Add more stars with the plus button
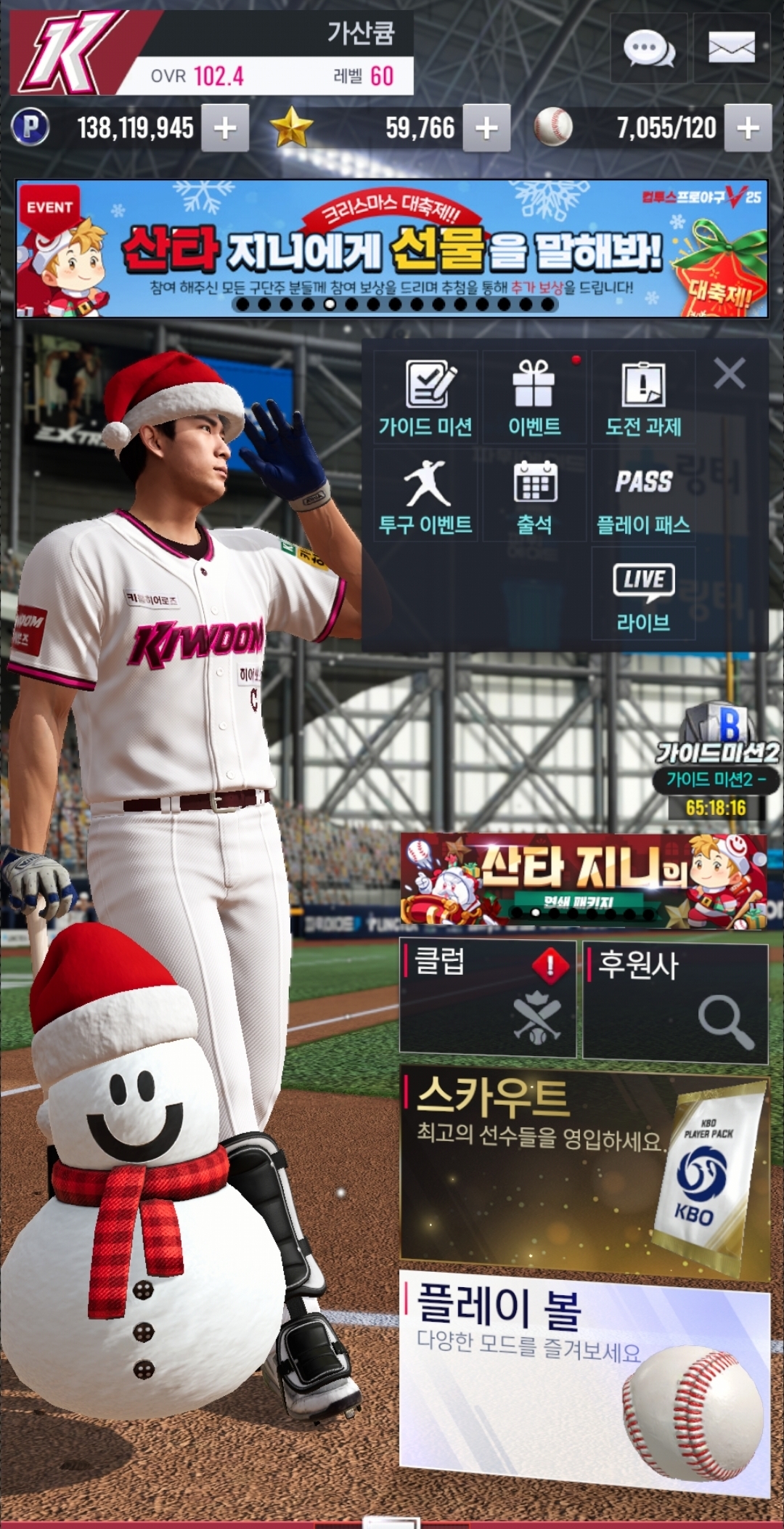The image size is (784, 1529). click(486, 128)
